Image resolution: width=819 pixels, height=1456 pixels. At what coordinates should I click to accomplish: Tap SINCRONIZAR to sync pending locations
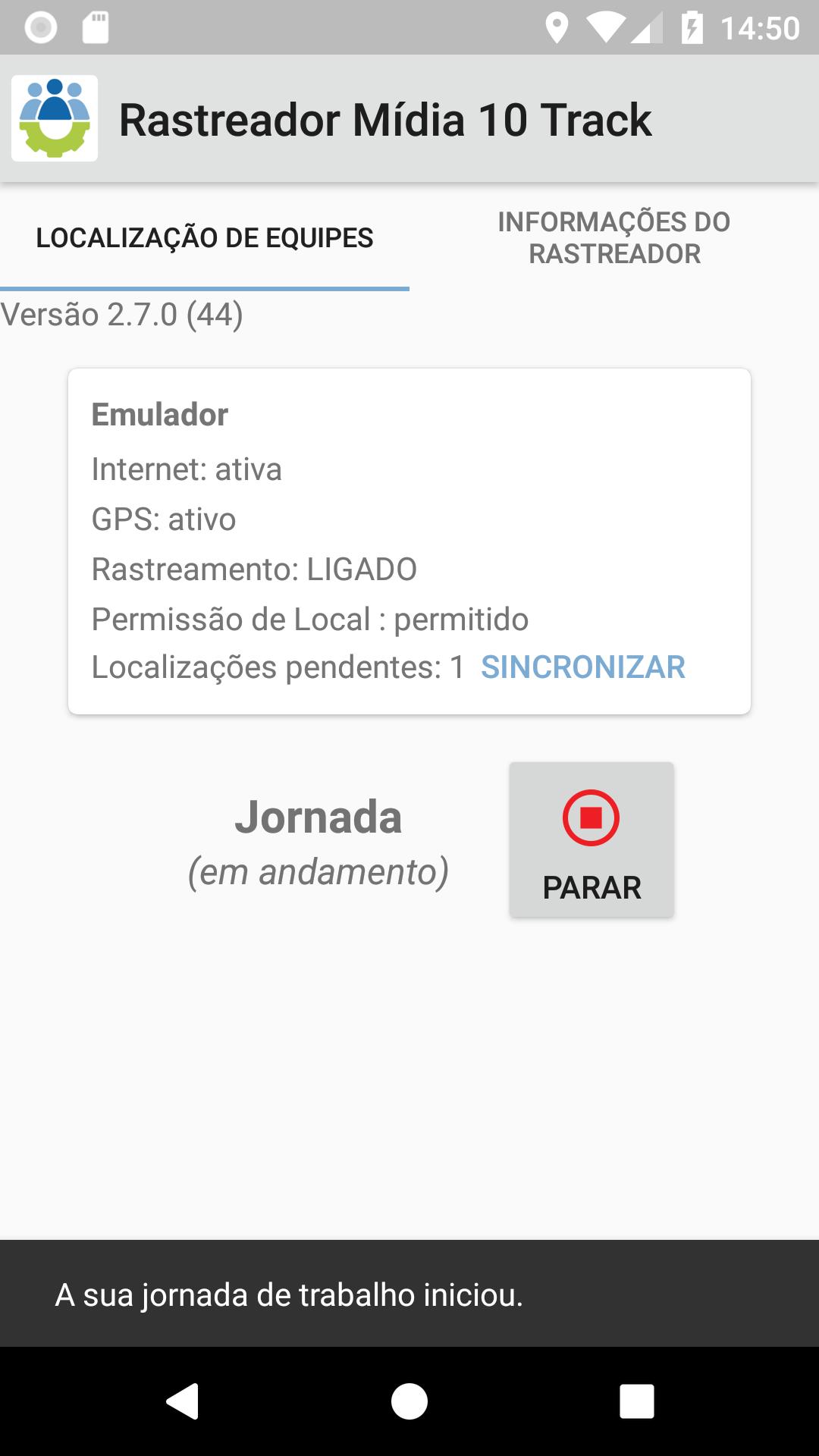click(582, 667)
